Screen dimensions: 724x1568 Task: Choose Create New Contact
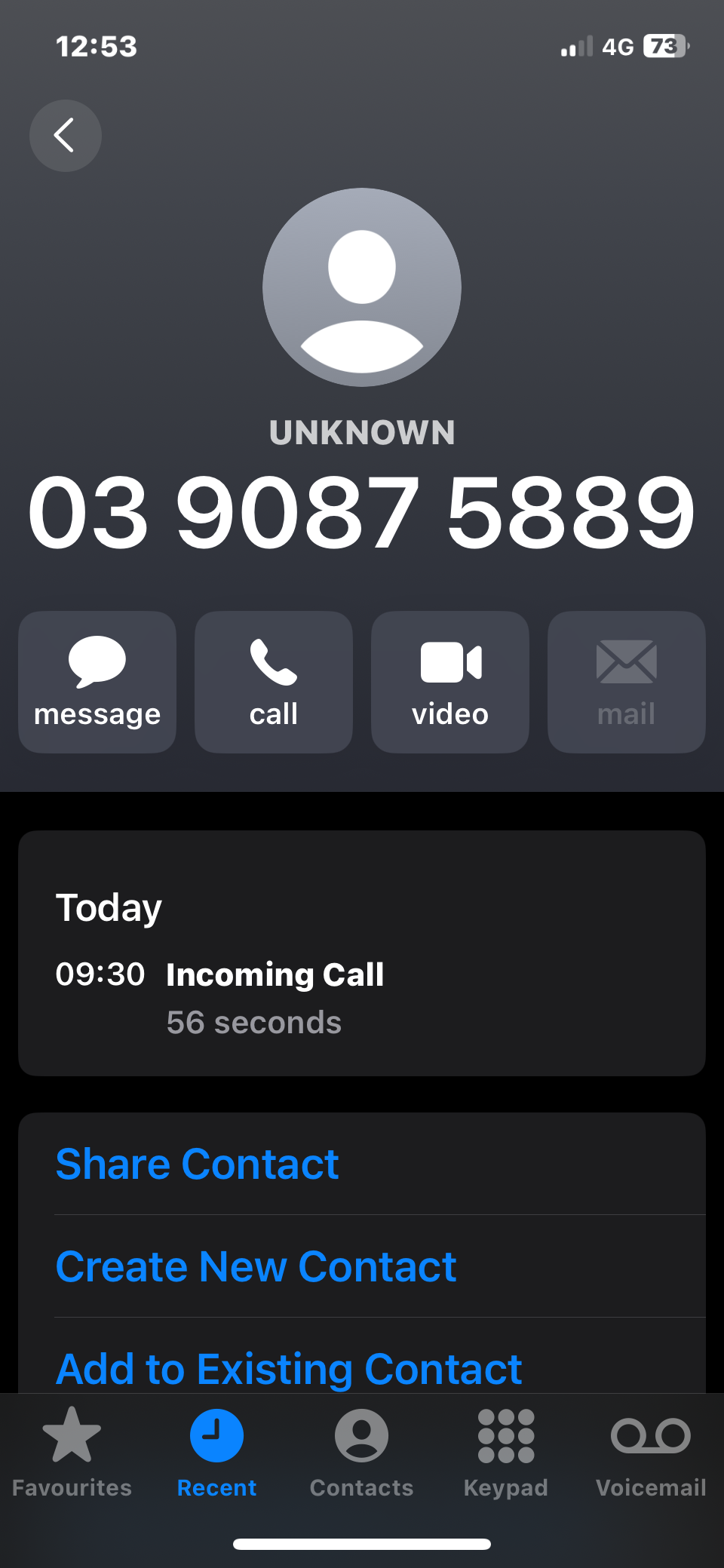pos(256,1266)
